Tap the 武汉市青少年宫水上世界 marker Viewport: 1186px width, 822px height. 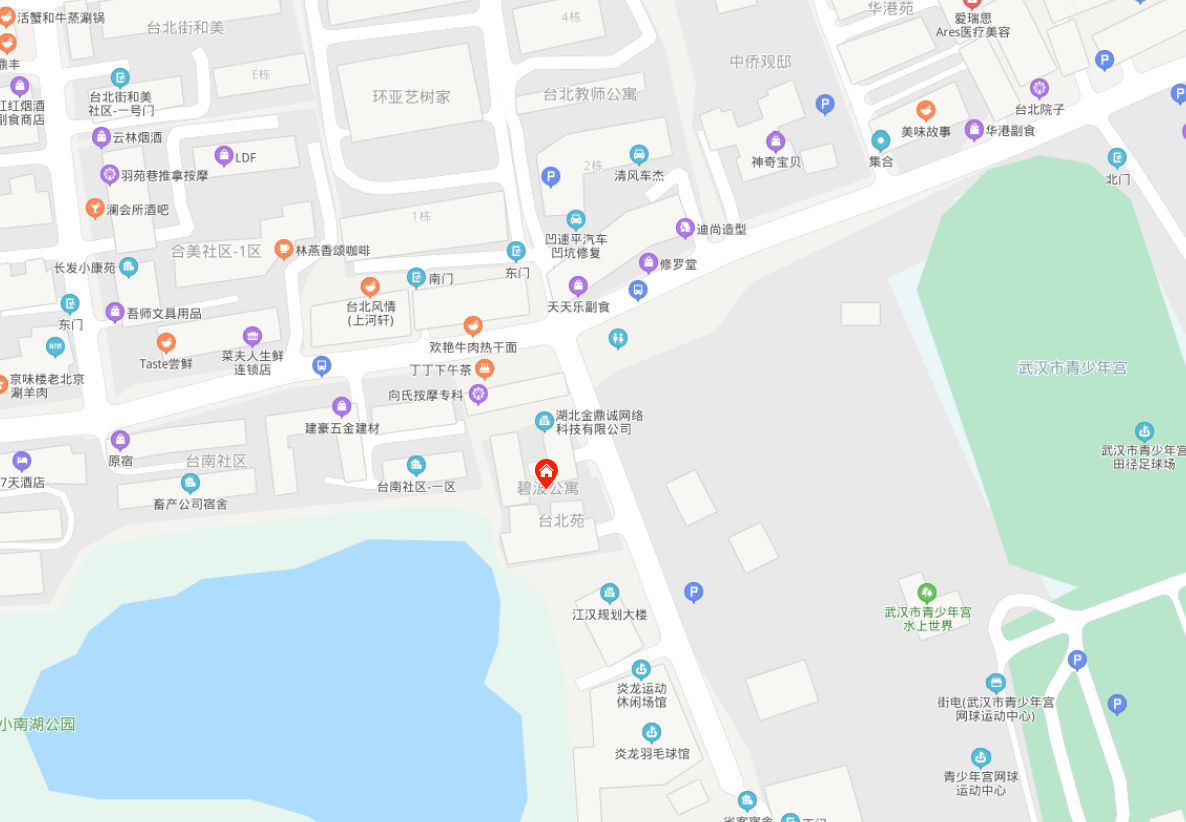coord(927,592)
